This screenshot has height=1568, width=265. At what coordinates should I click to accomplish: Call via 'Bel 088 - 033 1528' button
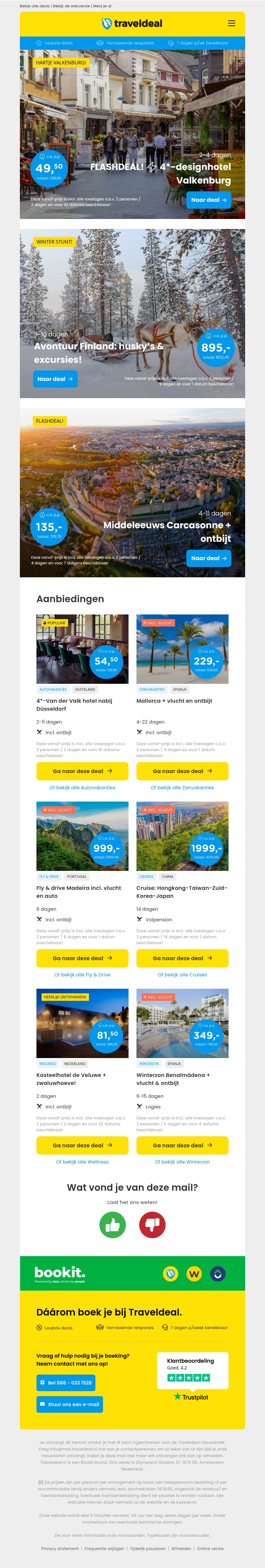point(66,1382)
